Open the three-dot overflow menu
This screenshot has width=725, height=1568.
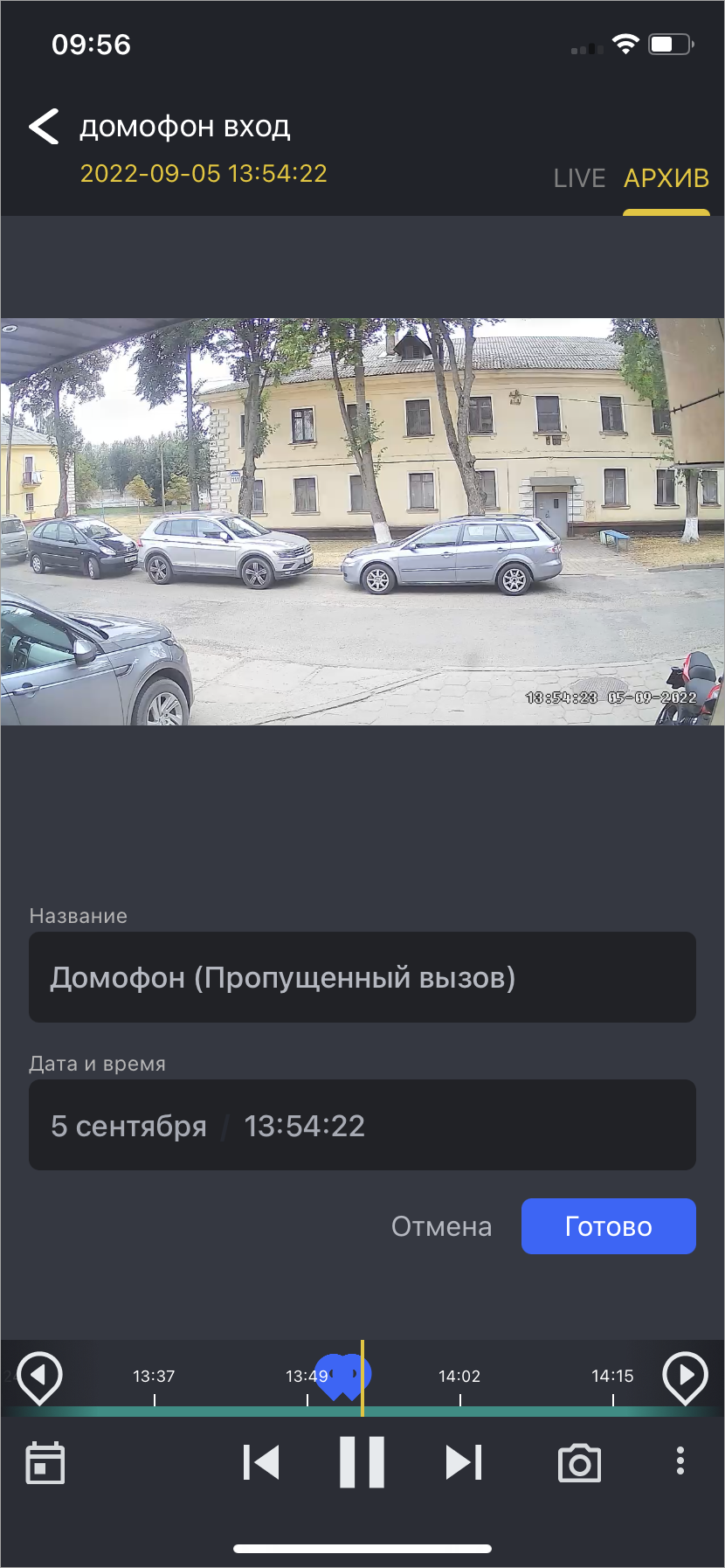tap(680, 1460)
